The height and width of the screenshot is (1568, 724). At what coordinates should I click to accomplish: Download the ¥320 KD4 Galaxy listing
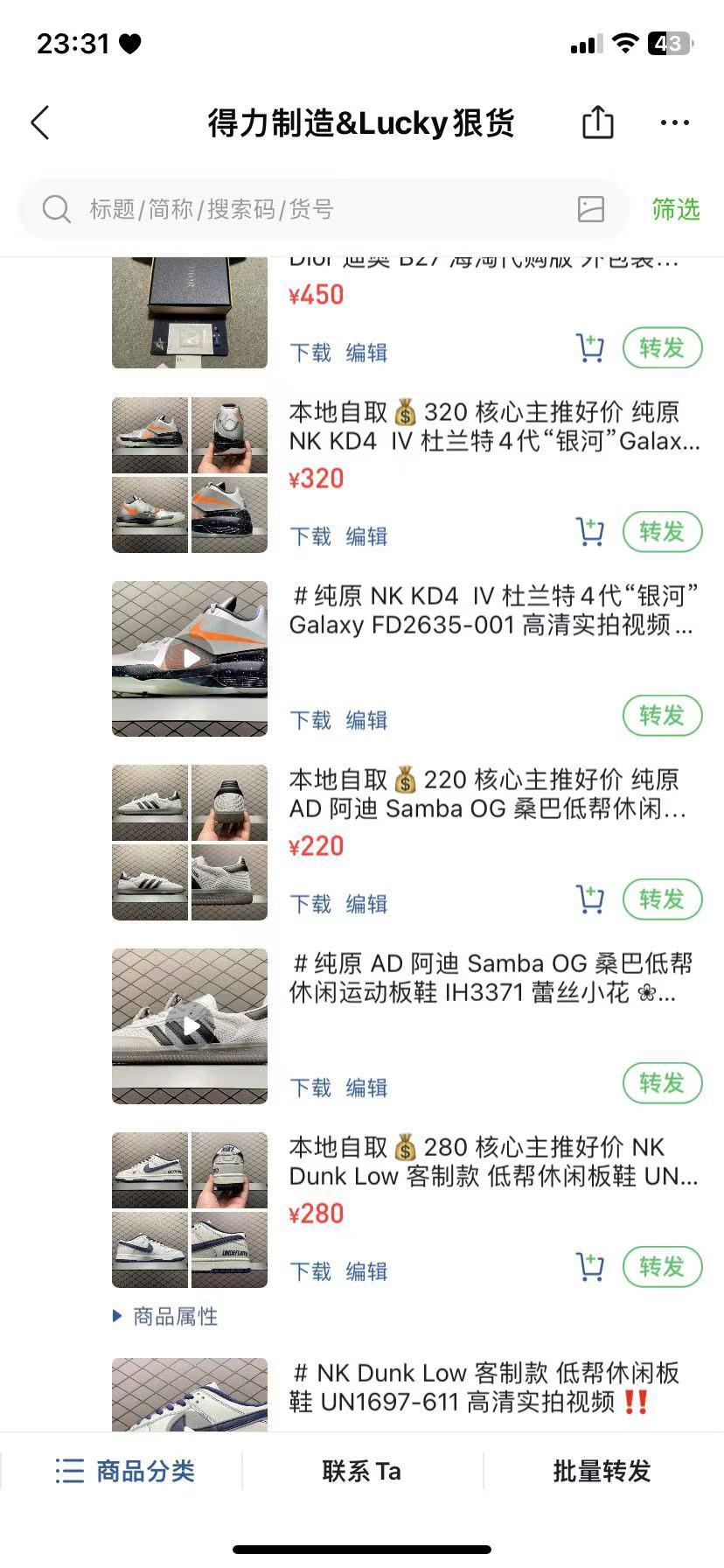310,535
